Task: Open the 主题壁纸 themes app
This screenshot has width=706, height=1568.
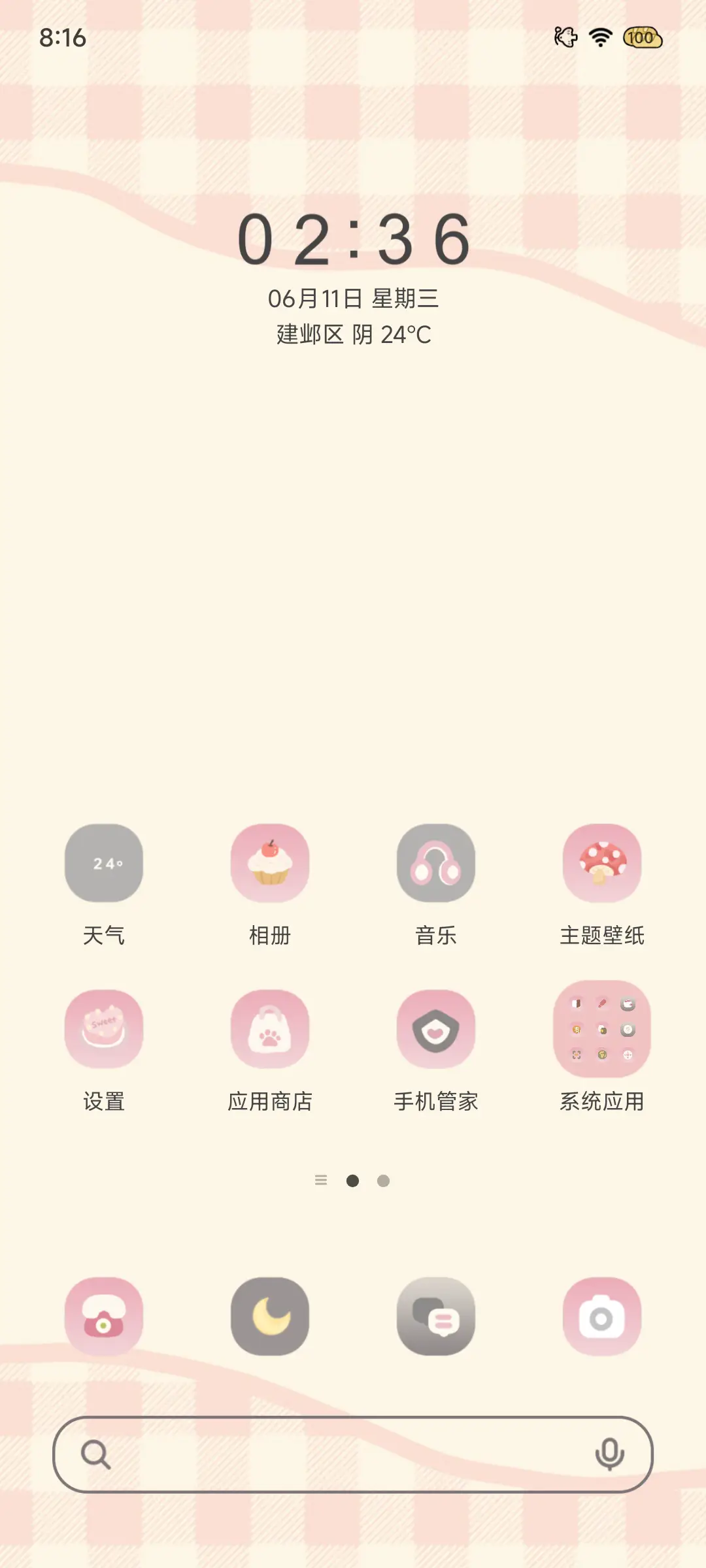Action: [x=602, y=863]
